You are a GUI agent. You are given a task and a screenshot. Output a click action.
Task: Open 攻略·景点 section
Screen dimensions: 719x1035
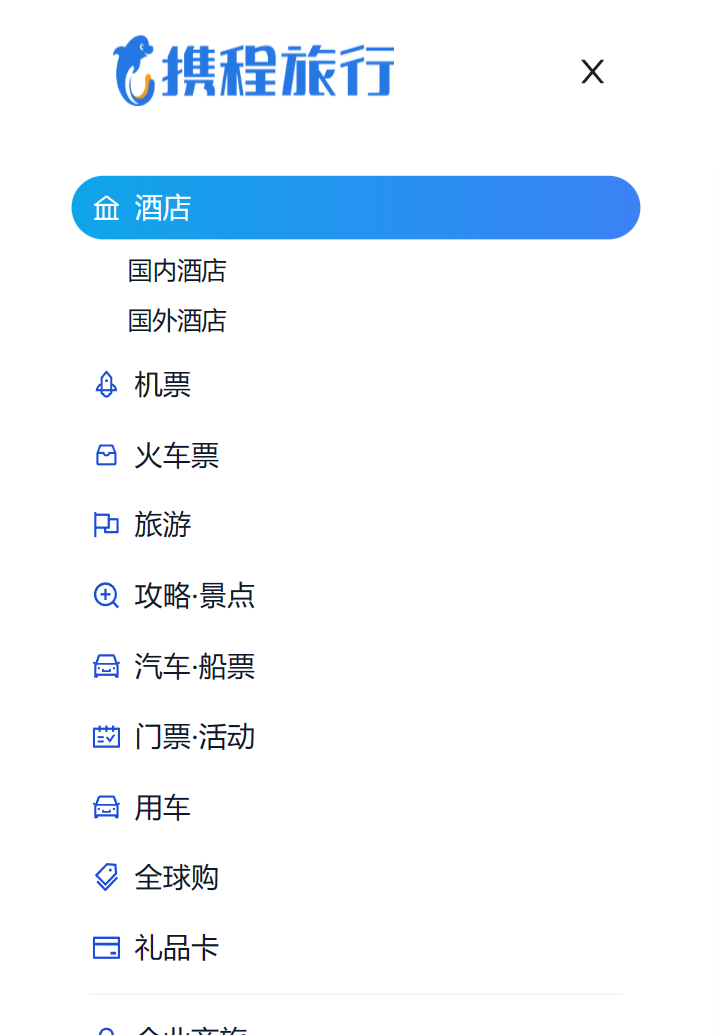pos(194,596)
